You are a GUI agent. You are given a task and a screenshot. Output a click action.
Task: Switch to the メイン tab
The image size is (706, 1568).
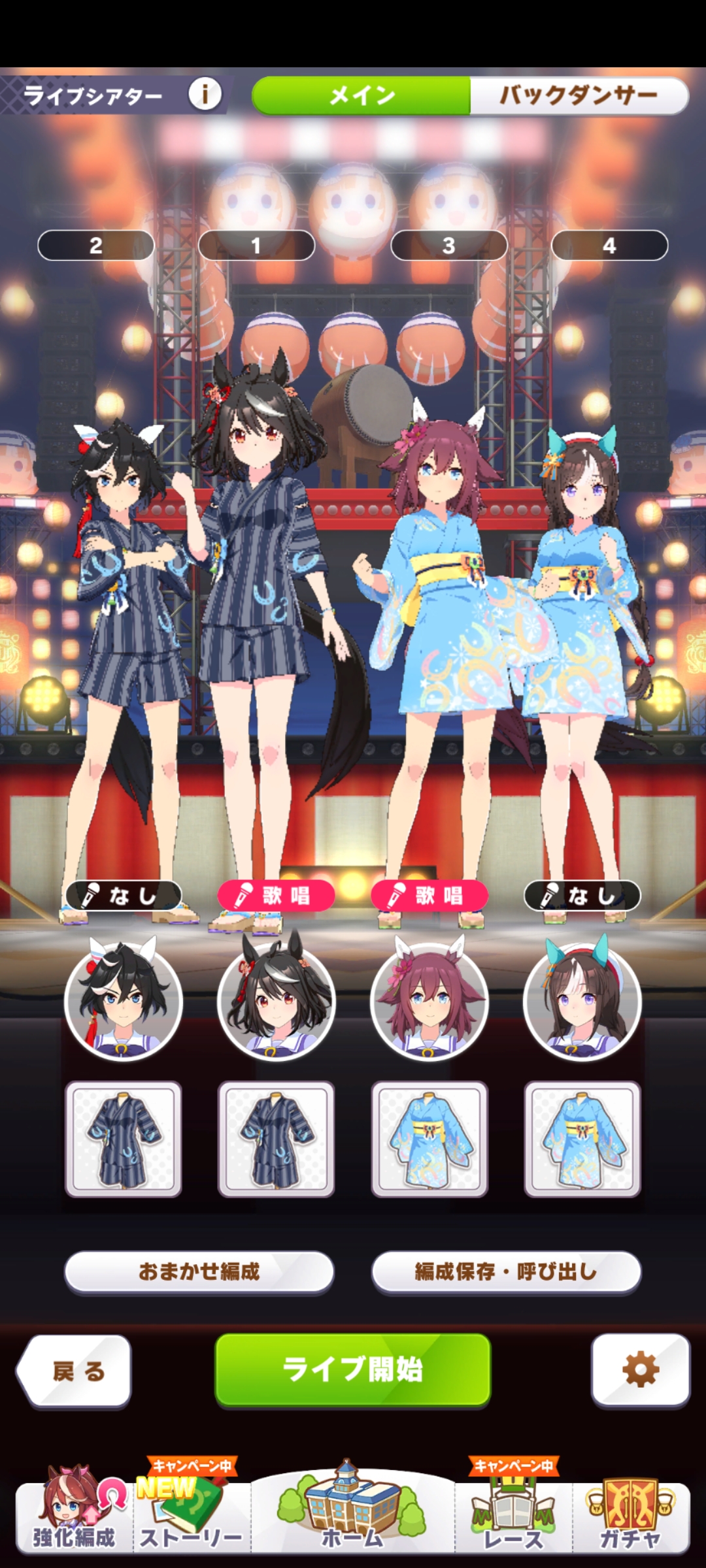361,95
